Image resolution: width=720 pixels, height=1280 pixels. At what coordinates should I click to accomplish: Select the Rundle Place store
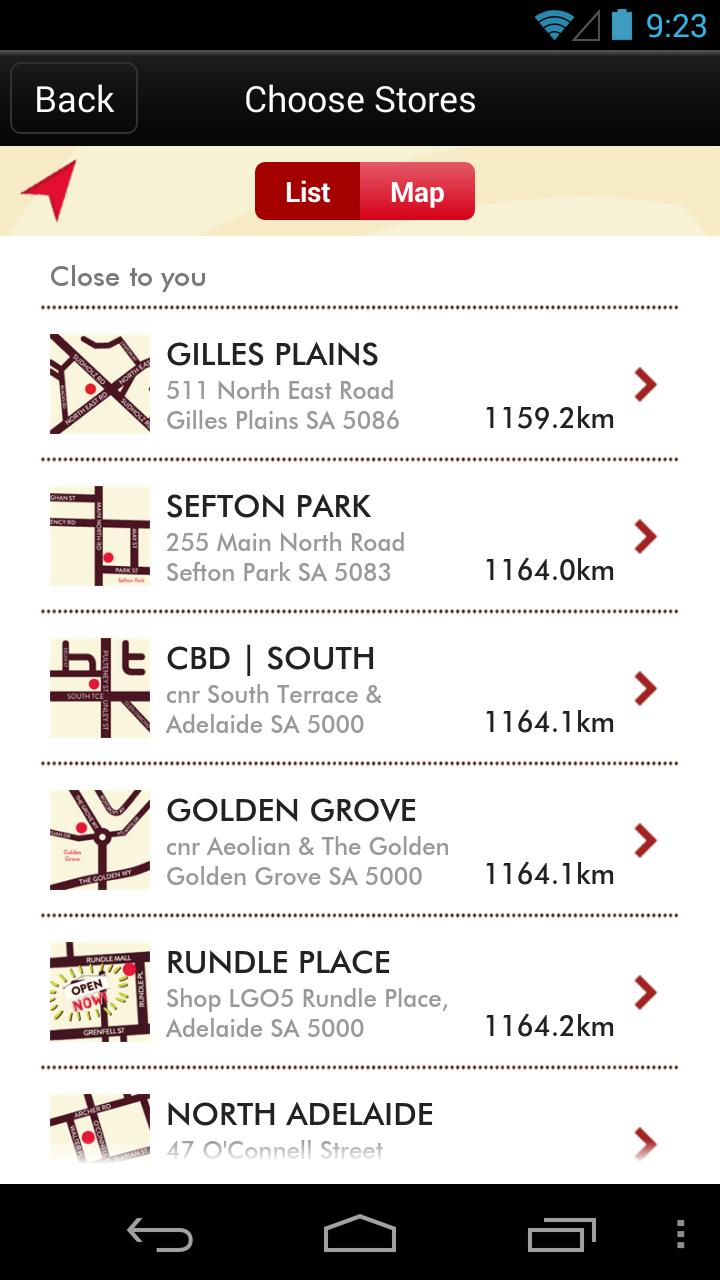point(360,993)
